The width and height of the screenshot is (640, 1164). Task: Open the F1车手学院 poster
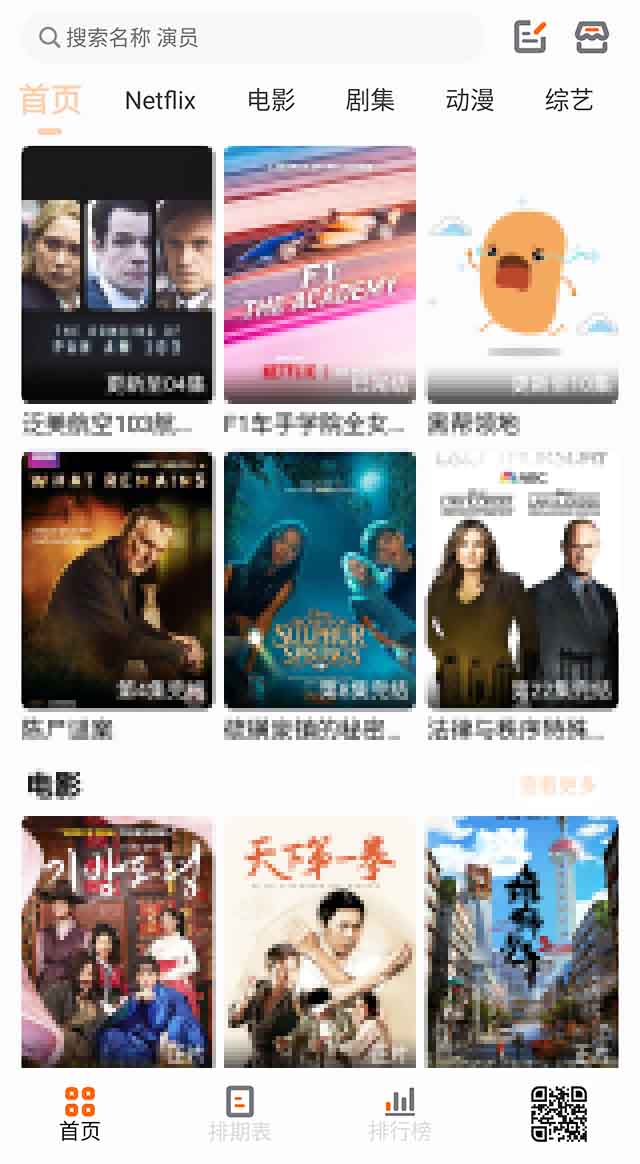point(320,273)
